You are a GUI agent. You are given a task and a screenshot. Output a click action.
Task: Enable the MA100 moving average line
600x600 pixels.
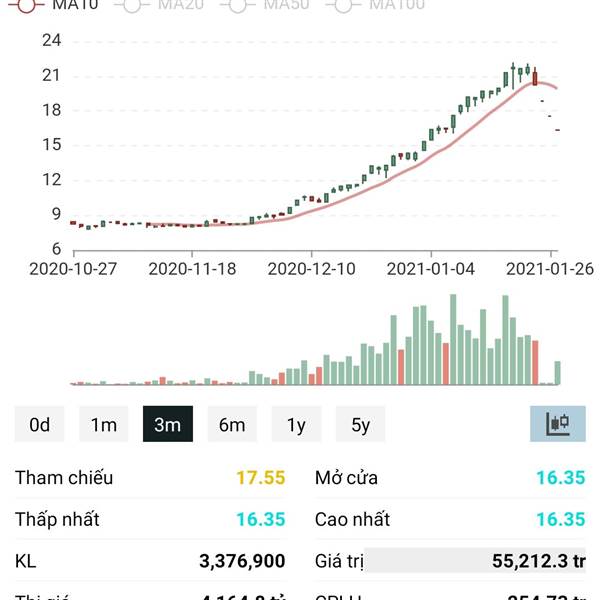click(377, 5)
